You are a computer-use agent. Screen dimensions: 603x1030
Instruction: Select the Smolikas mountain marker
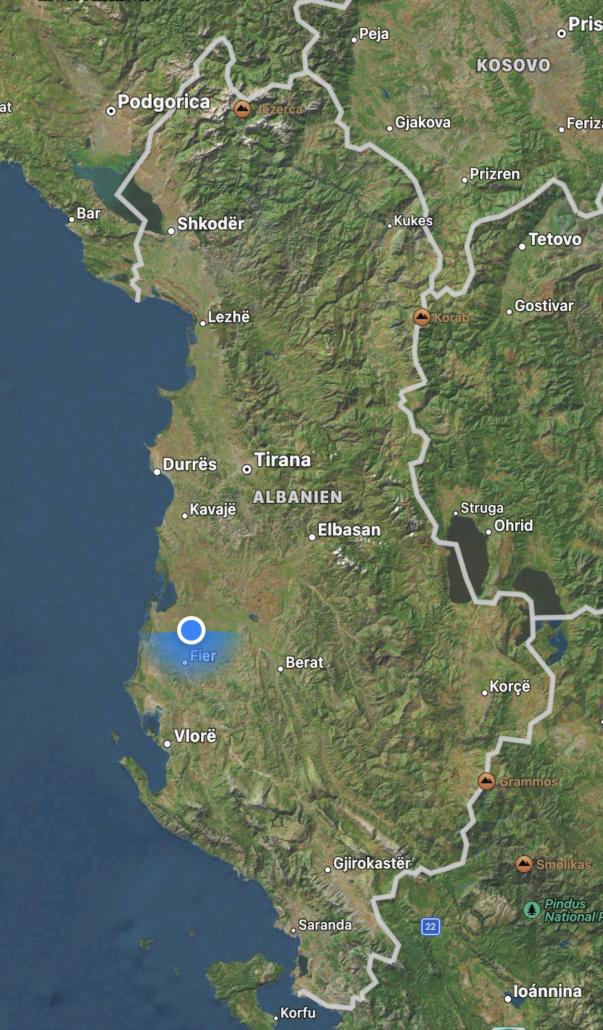pos(523,864)
